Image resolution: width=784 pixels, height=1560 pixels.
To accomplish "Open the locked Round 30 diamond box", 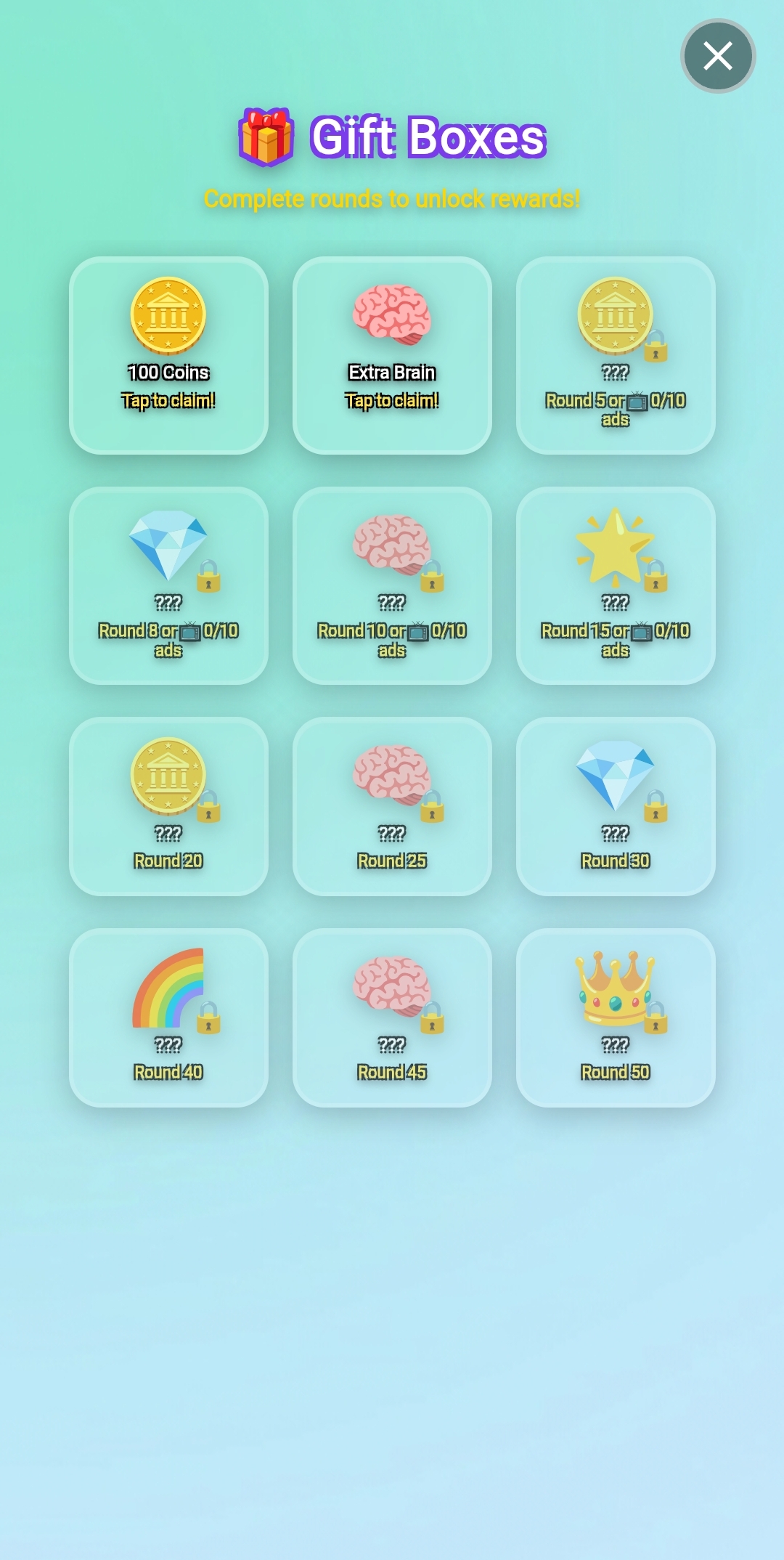I will (616, 806).
